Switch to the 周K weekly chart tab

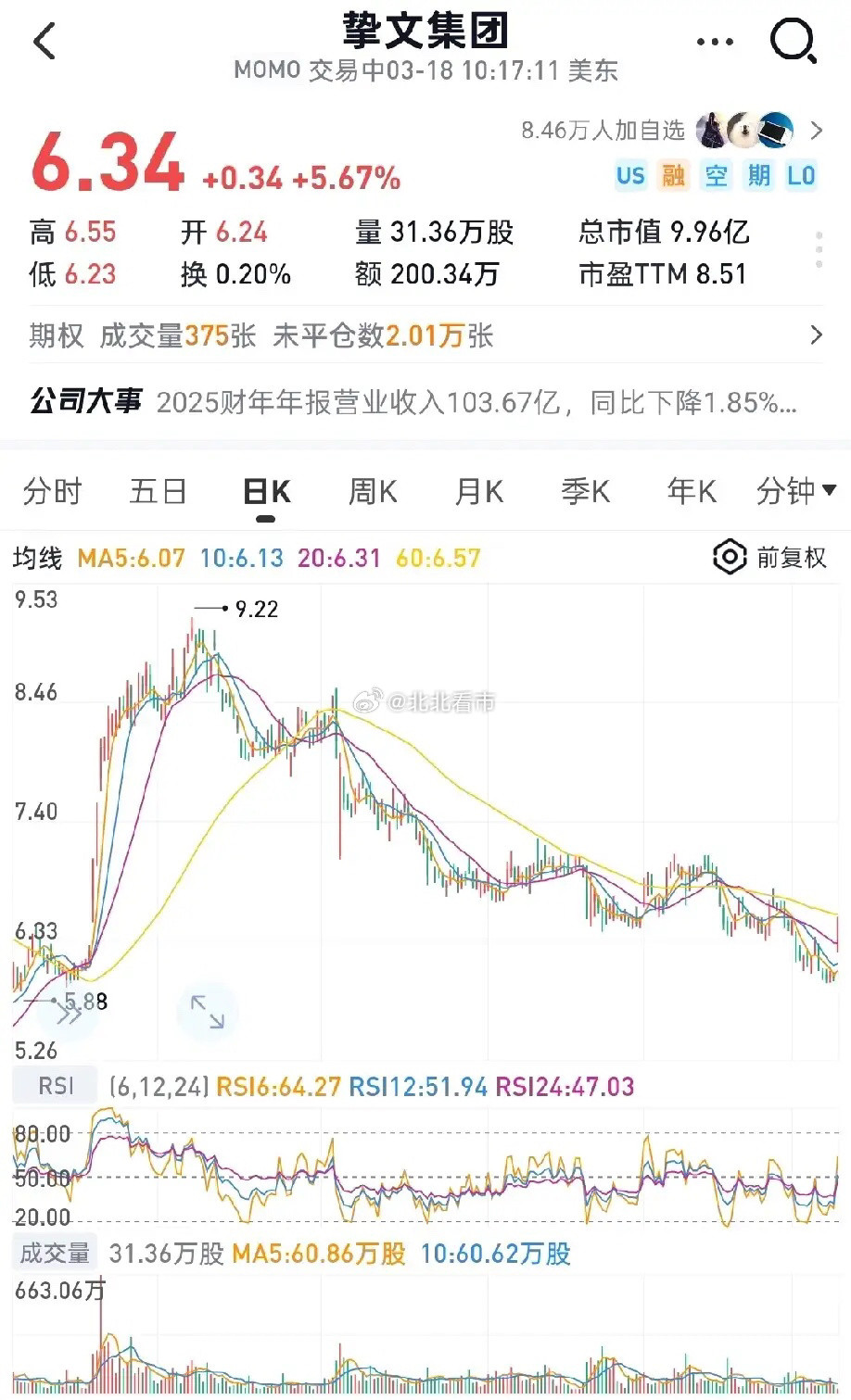tap(371, 490)
